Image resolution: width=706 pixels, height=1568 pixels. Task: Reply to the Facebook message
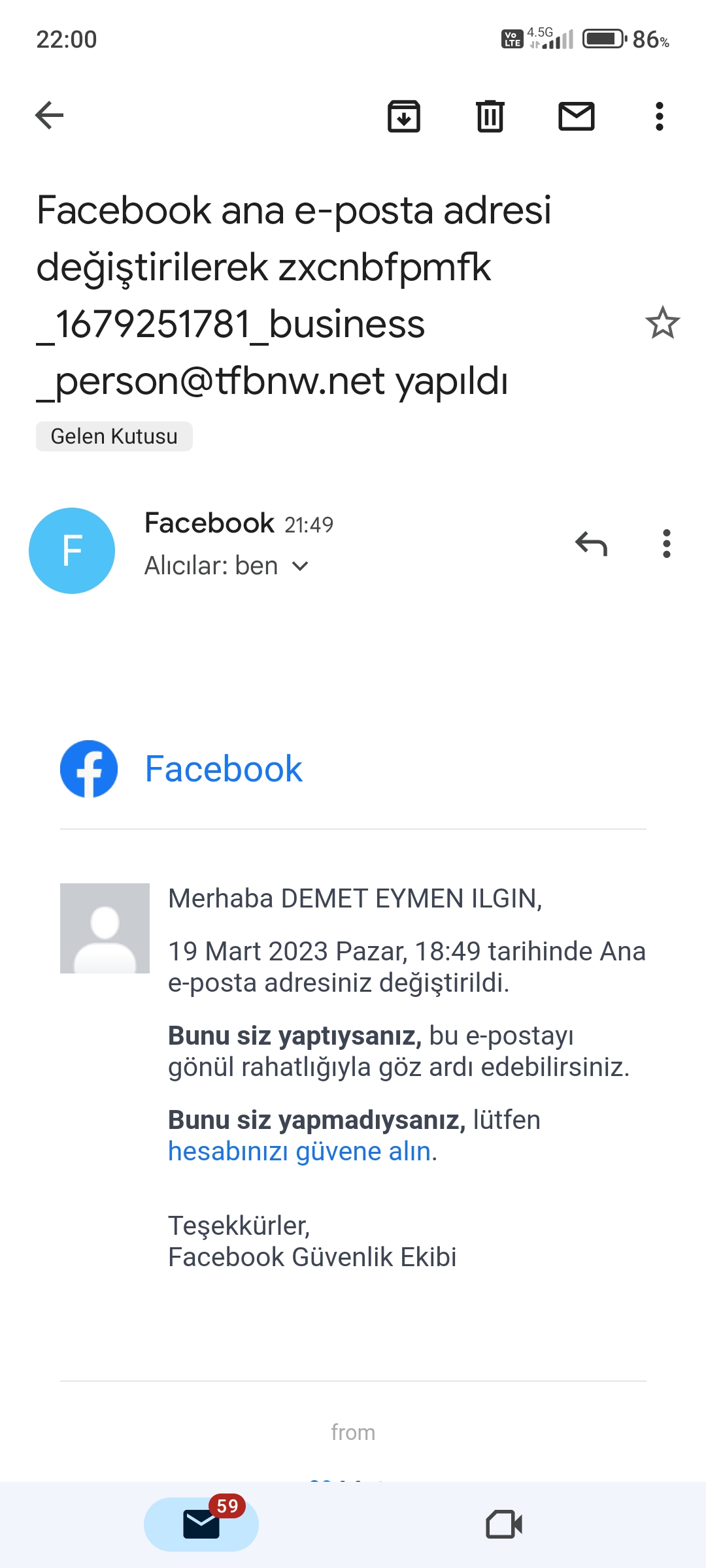tap(592, 544)
